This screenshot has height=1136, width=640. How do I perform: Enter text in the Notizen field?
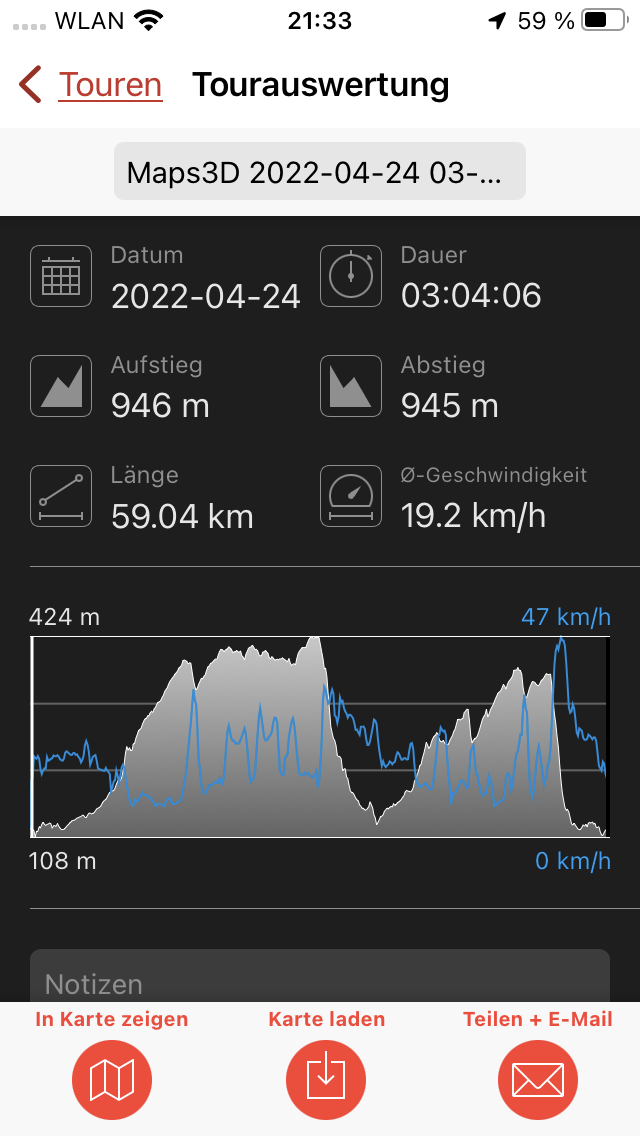tap(319, 980)
